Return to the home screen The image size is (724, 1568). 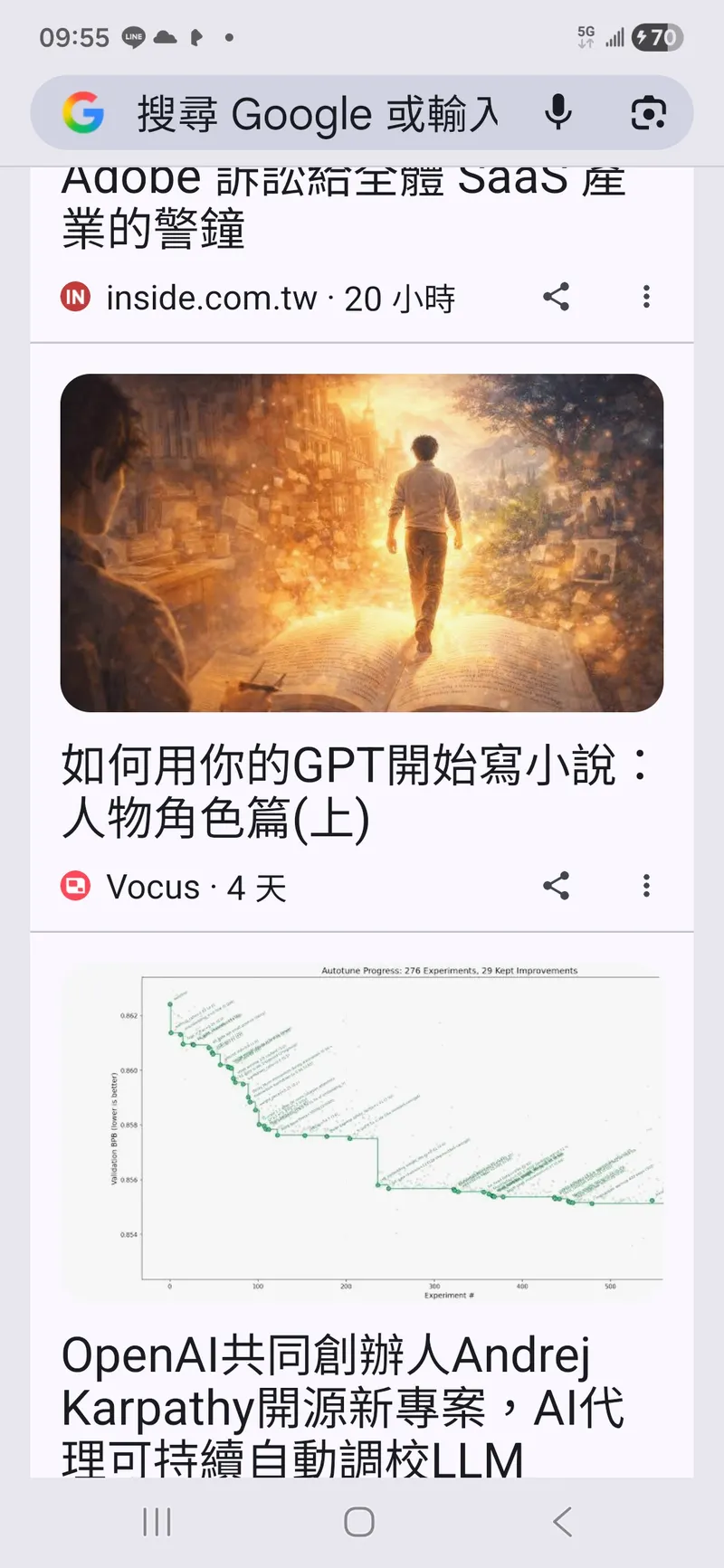pos(359,1522)
